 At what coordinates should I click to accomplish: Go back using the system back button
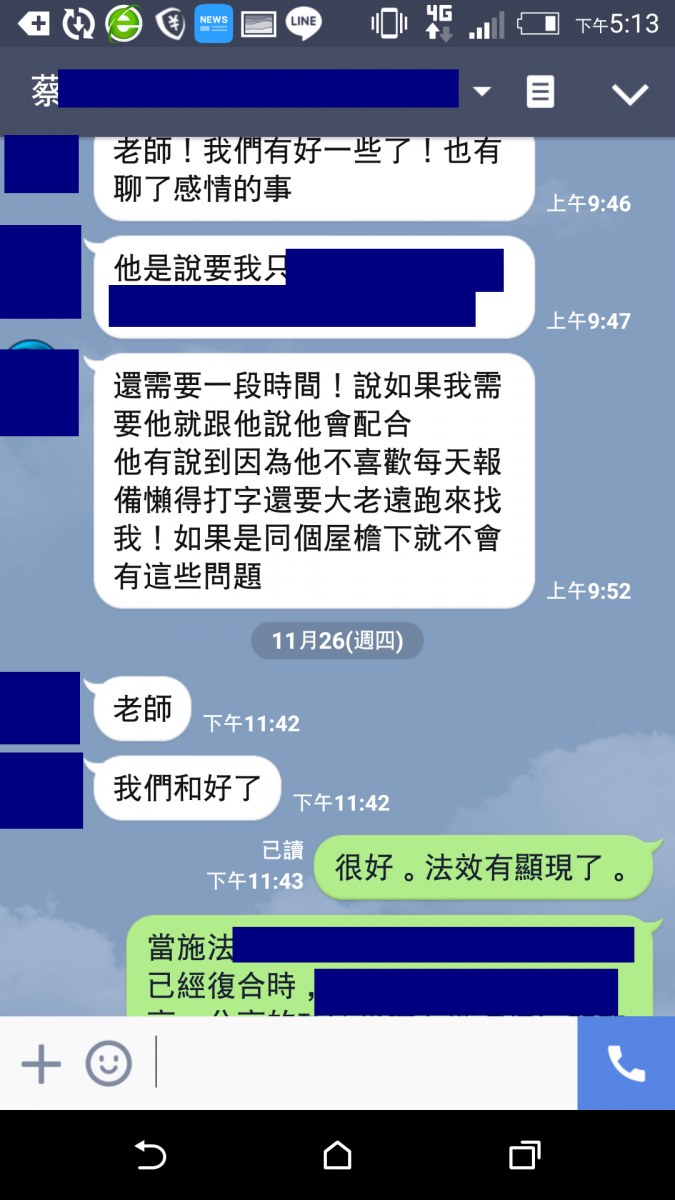(150, 1156)
